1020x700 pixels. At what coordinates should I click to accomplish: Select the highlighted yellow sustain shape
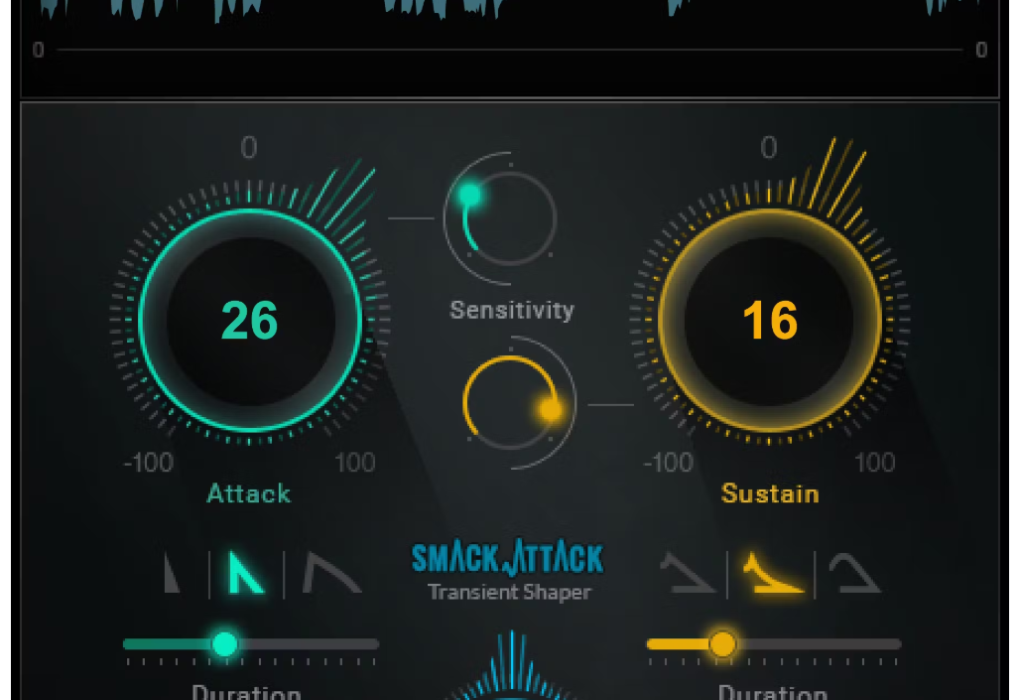[x=771, y=574]
